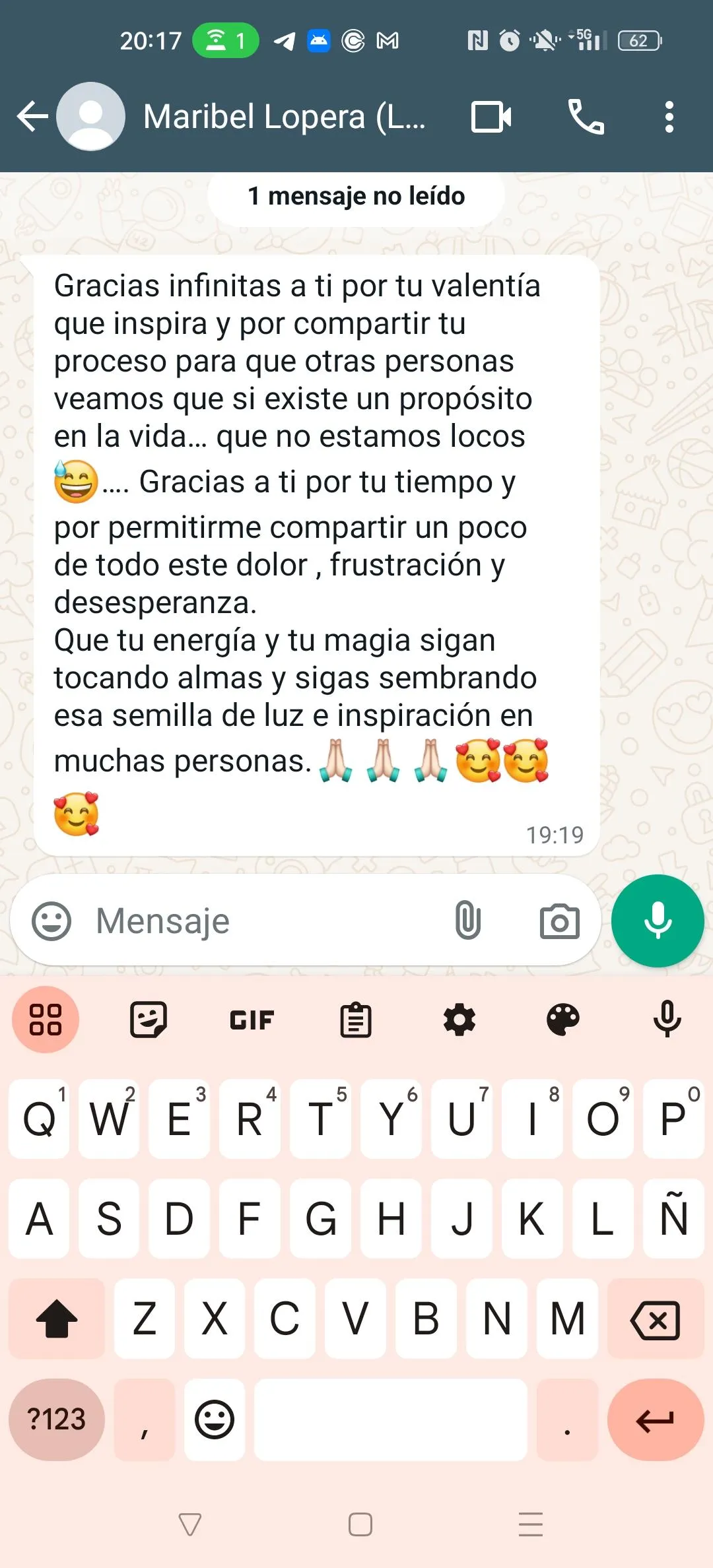This screenshot has height=1568, width=713.
Task: Tap the keyboard emoji key
Action: (215, 1419)
